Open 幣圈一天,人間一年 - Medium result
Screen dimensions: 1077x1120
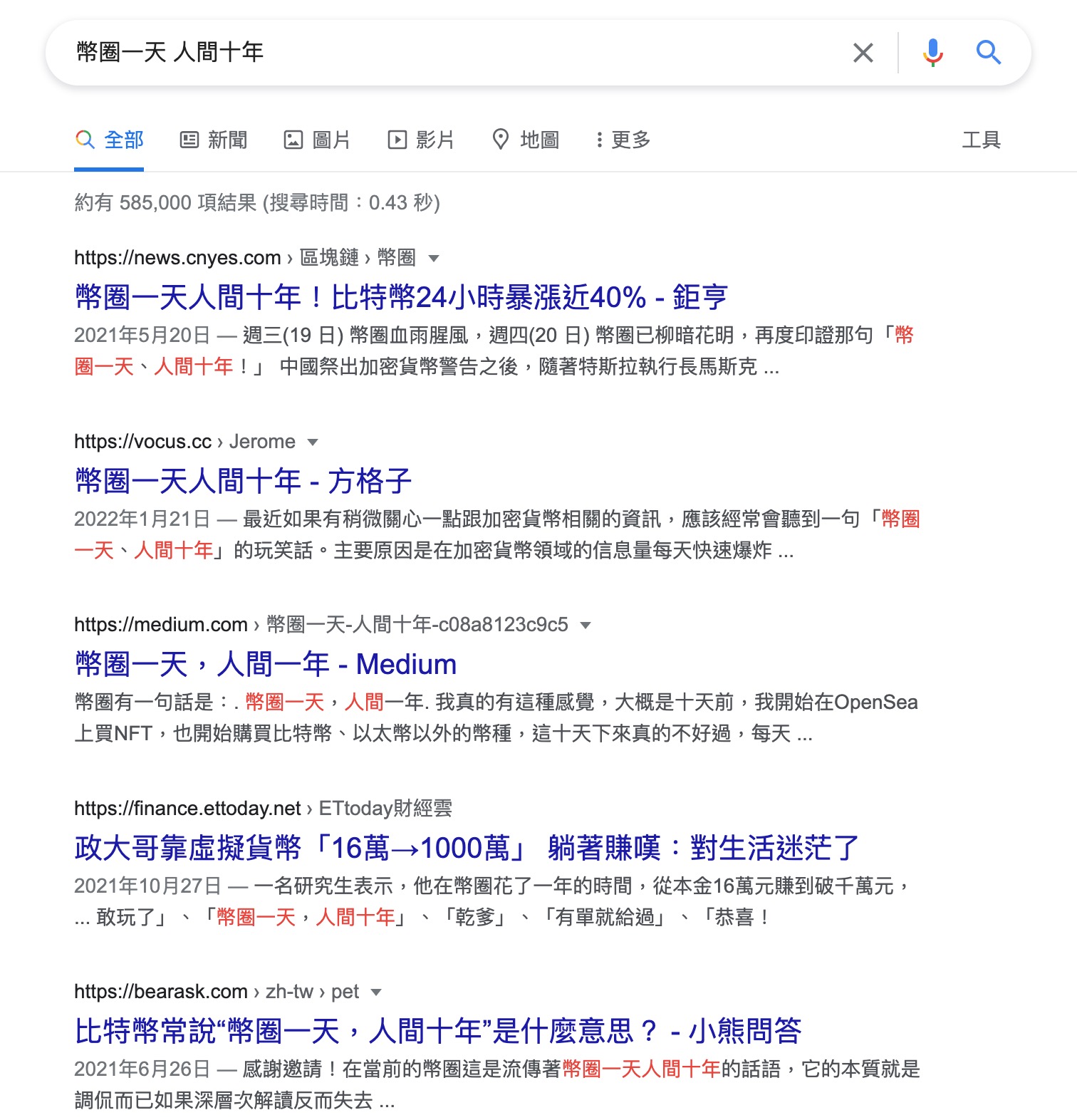[266, 664]
